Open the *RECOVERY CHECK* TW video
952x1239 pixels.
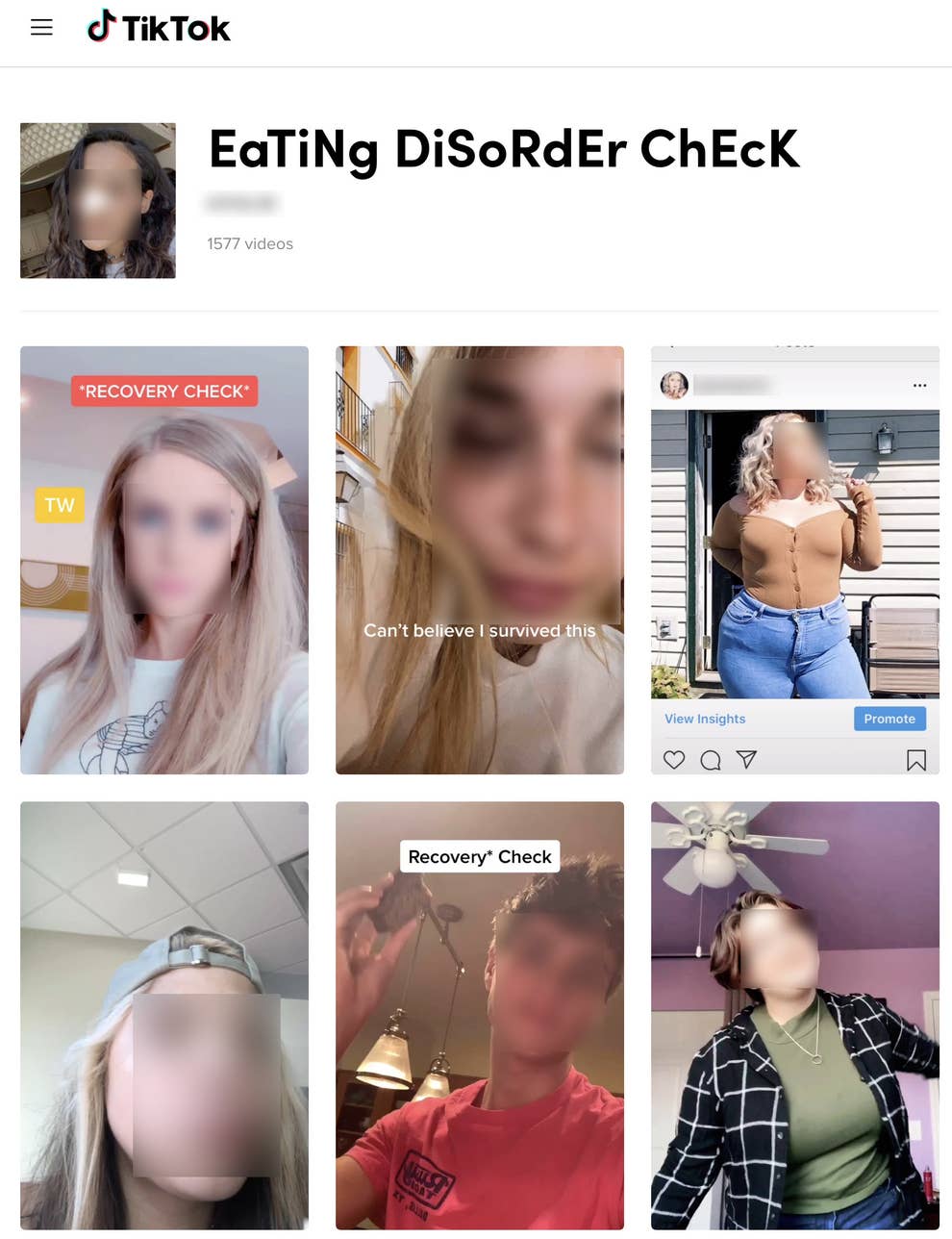(x=164, y=560)
